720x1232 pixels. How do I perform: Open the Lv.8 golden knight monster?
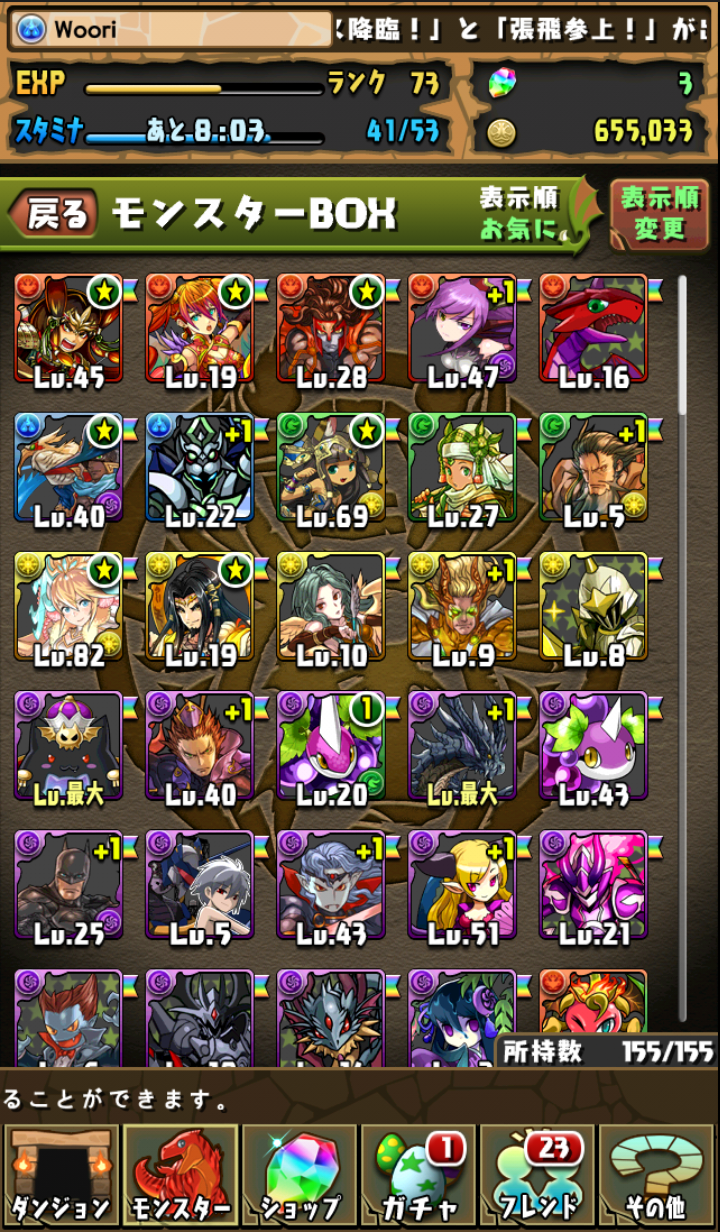[593, 608]
